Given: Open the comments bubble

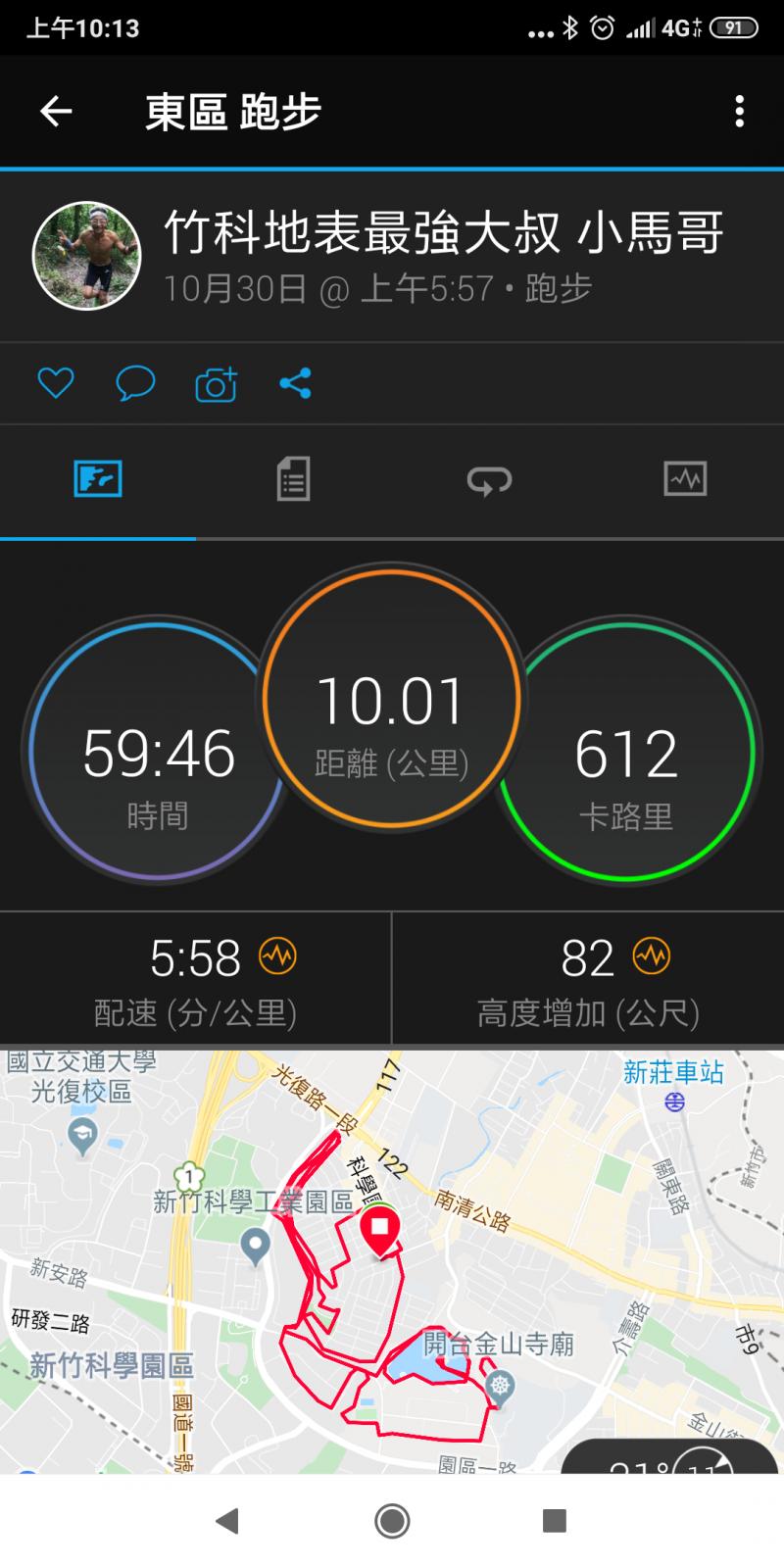Looking at the screenshot, I should click(x=135, y=383).
